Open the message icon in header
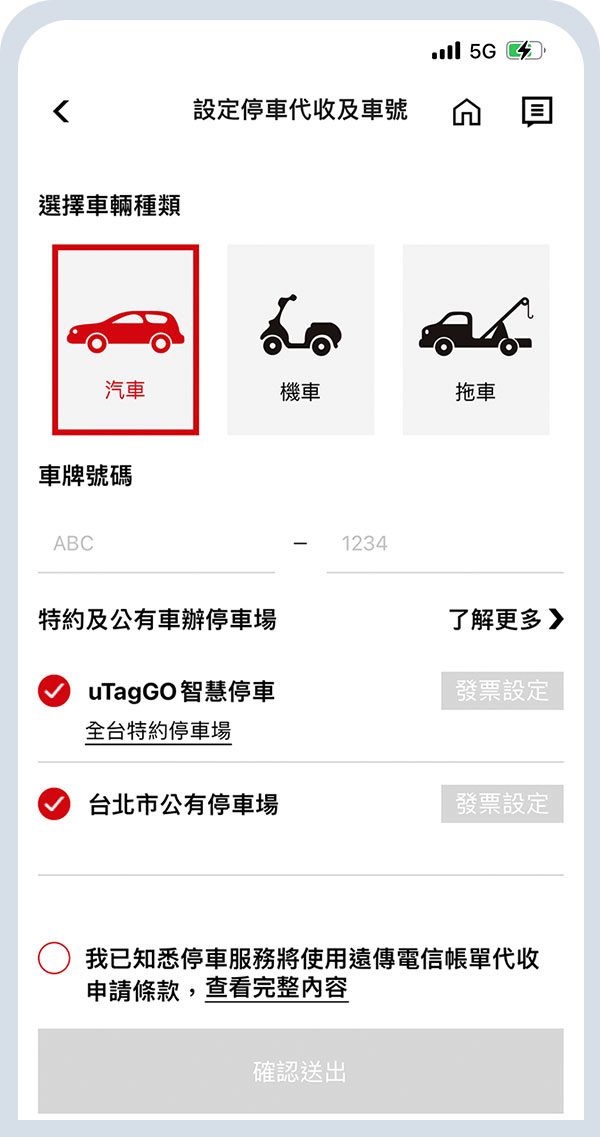600x1137 pixels. 537,112
